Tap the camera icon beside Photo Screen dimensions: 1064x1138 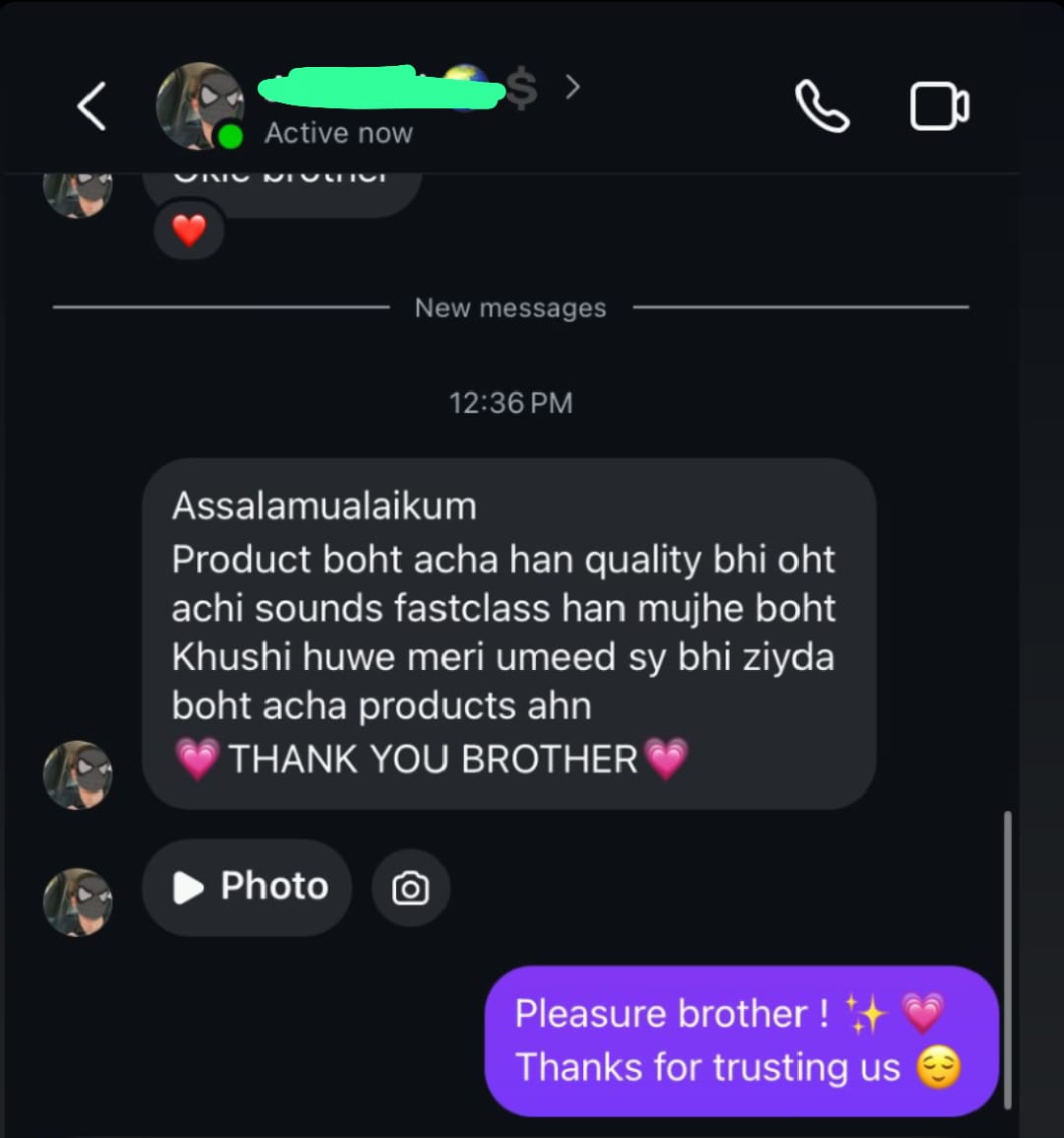[411, 889]
